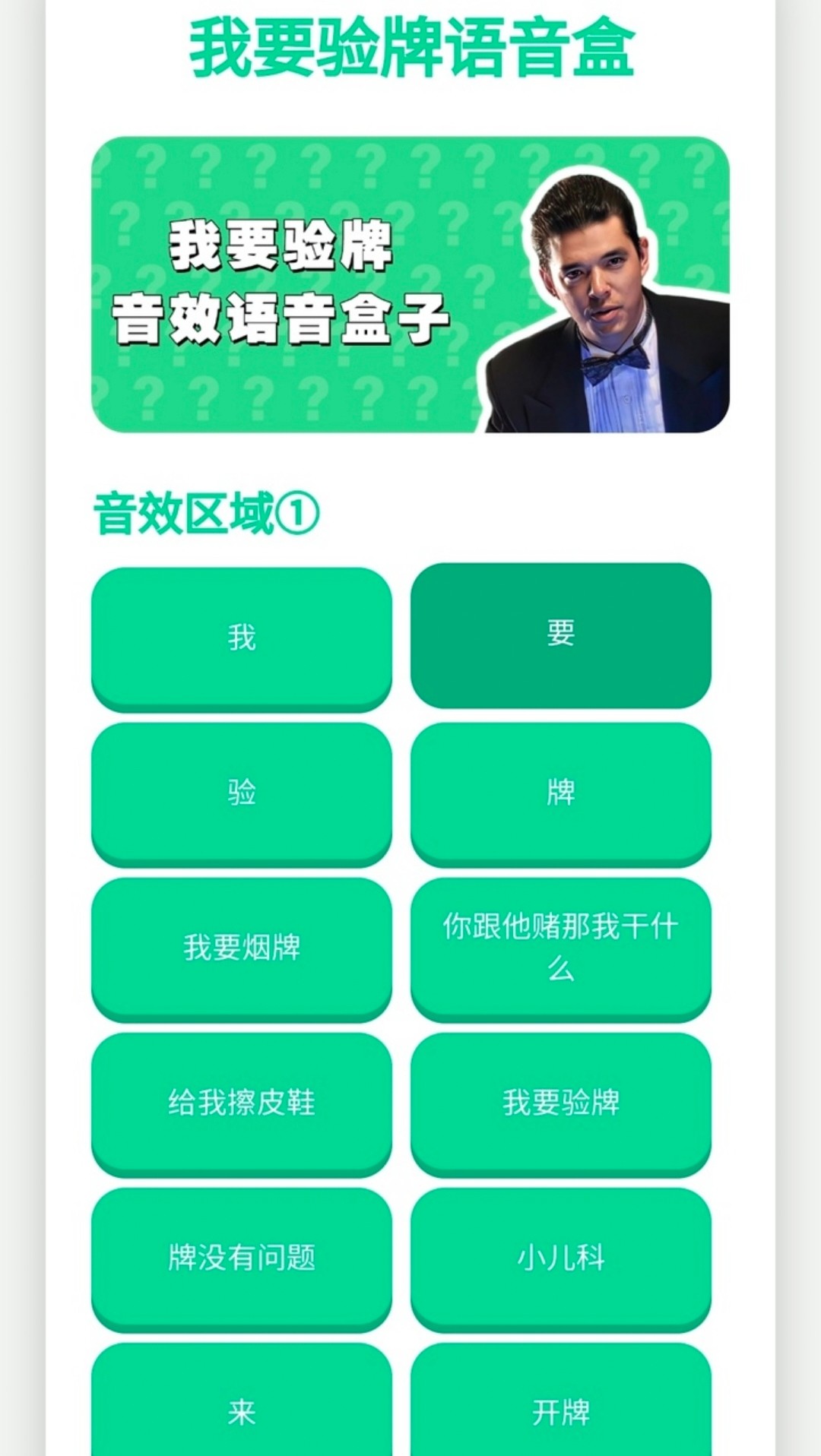Play the 来 sound at the bottom
This screenshot has width=821, height=1456.
click(x=242, y=1410)
